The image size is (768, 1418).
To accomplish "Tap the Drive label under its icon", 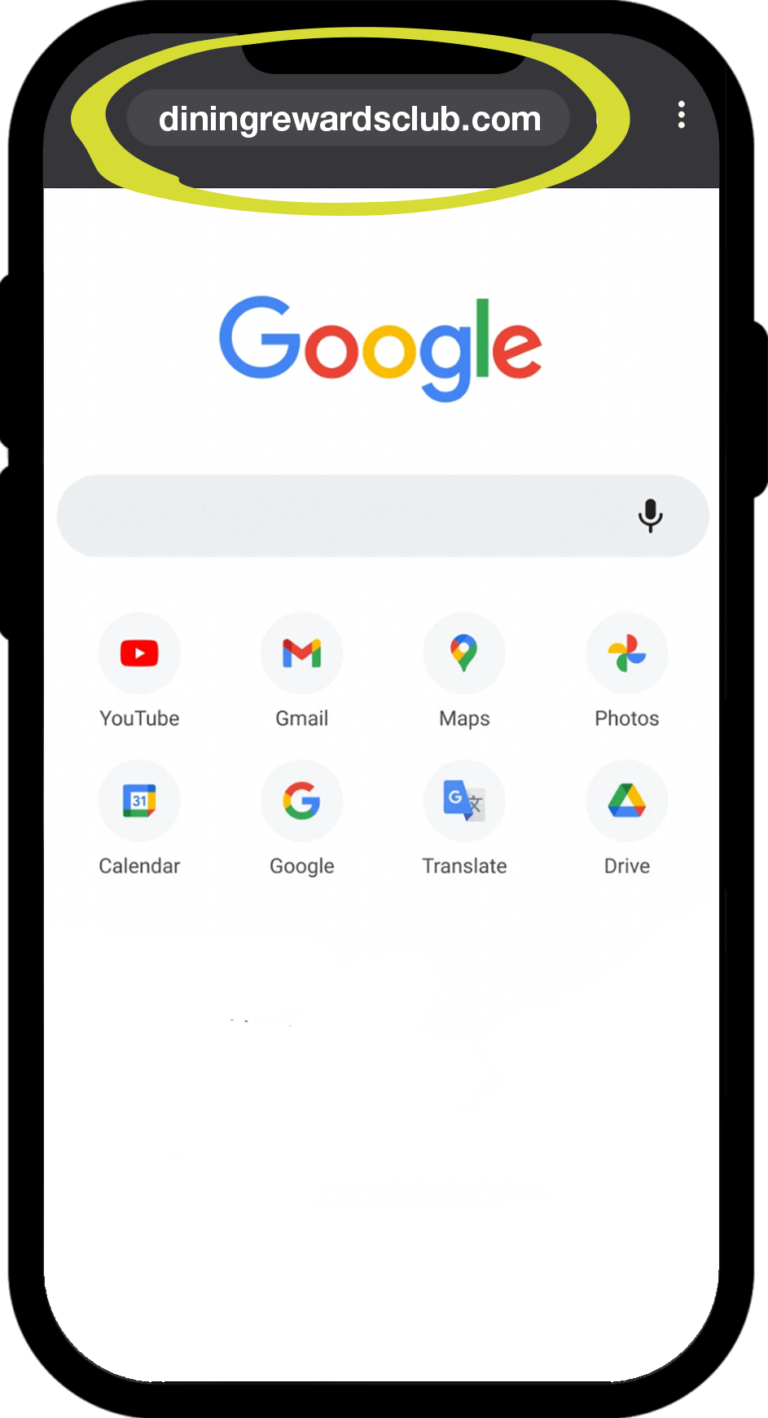I will tap(627, 866).
